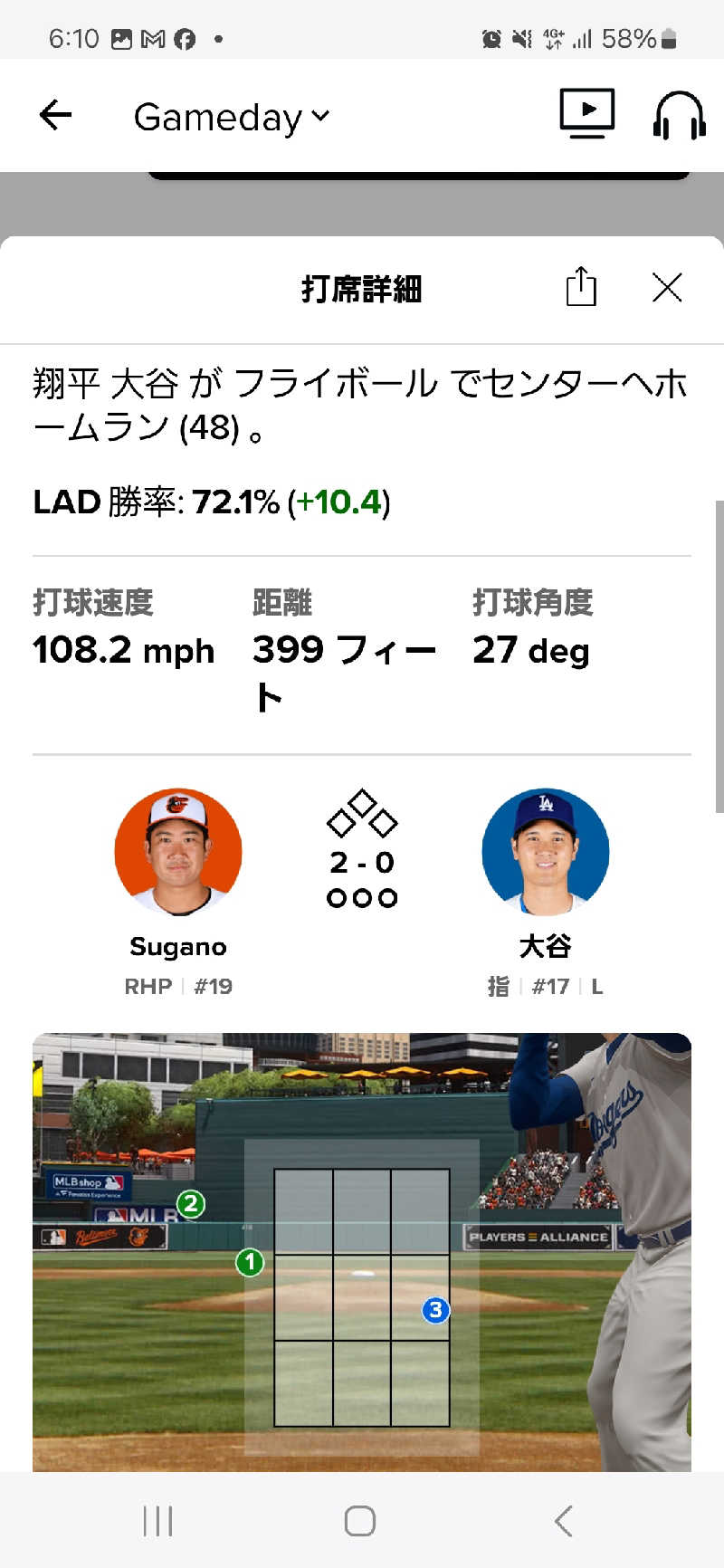This screenshot has height=1568, width=724.
Task: Open the Gameday dropdown
Action: [231, 117]
